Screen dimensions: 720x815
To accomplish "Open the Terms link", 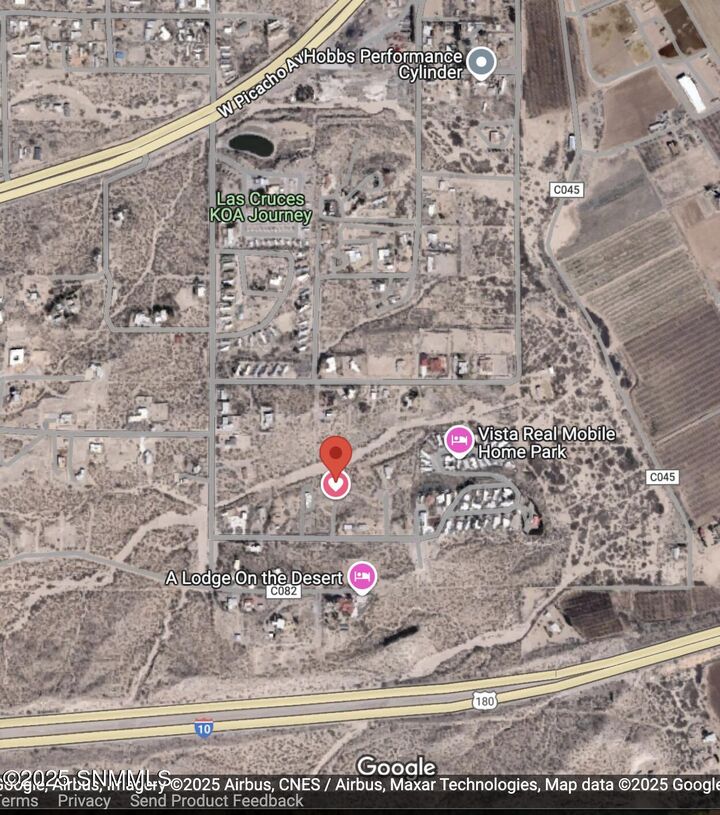I will click(16, 800).
